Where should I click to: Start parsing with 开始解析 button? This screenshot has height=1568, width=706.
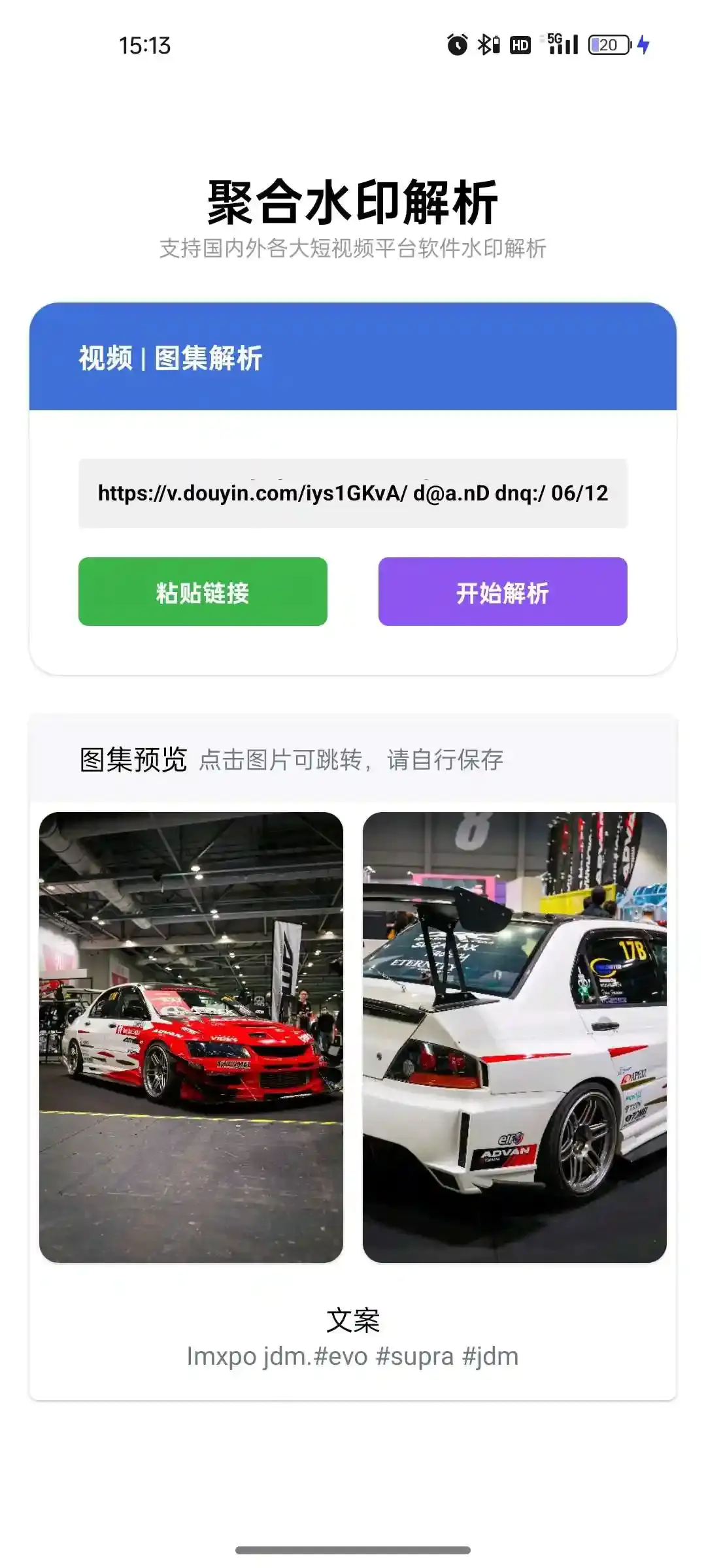click(502, 592)
